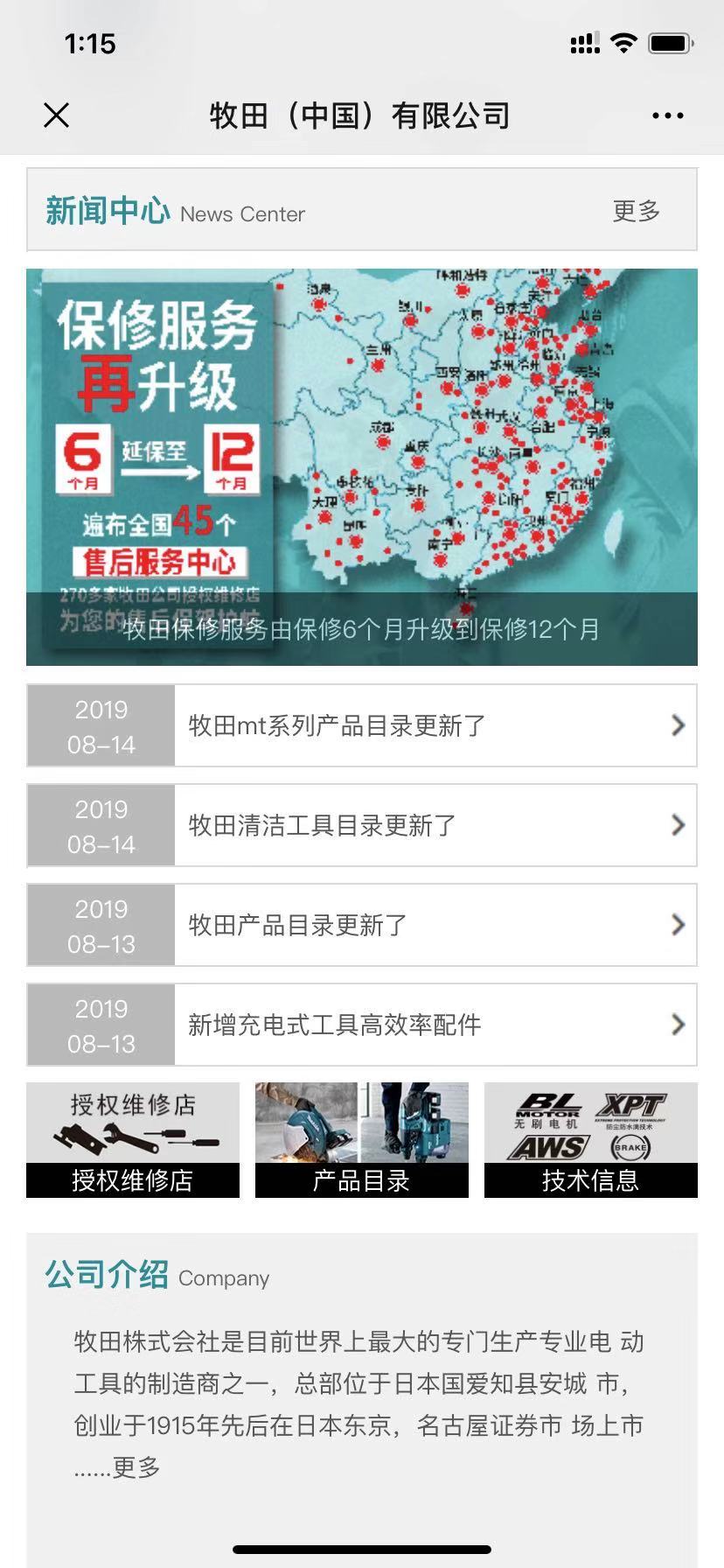Open the 产品目录 tile
Viewport: 724px width, 1568px height.
pyautogui.click(x=362, y=1140)
